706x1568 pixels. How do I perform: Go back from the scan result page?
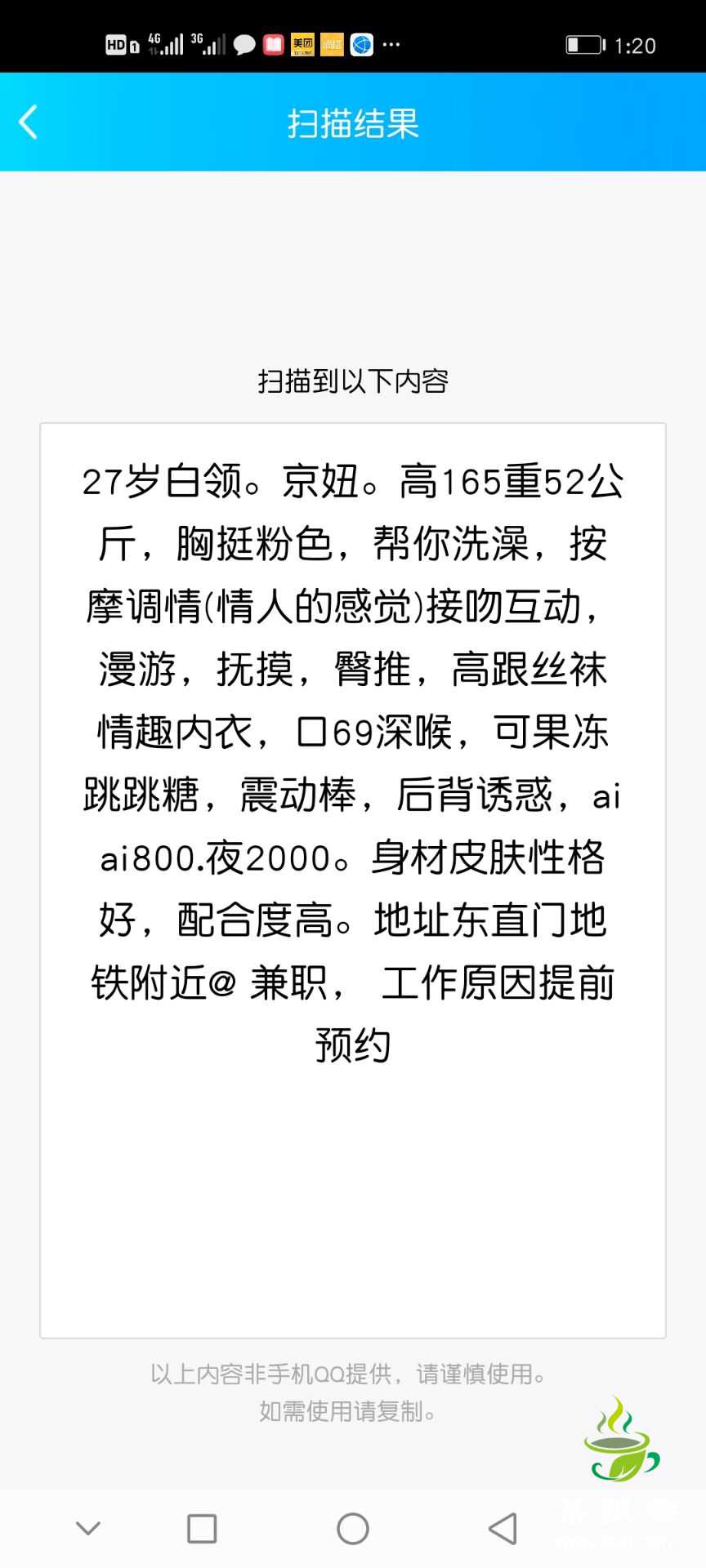tap(29, 122)
